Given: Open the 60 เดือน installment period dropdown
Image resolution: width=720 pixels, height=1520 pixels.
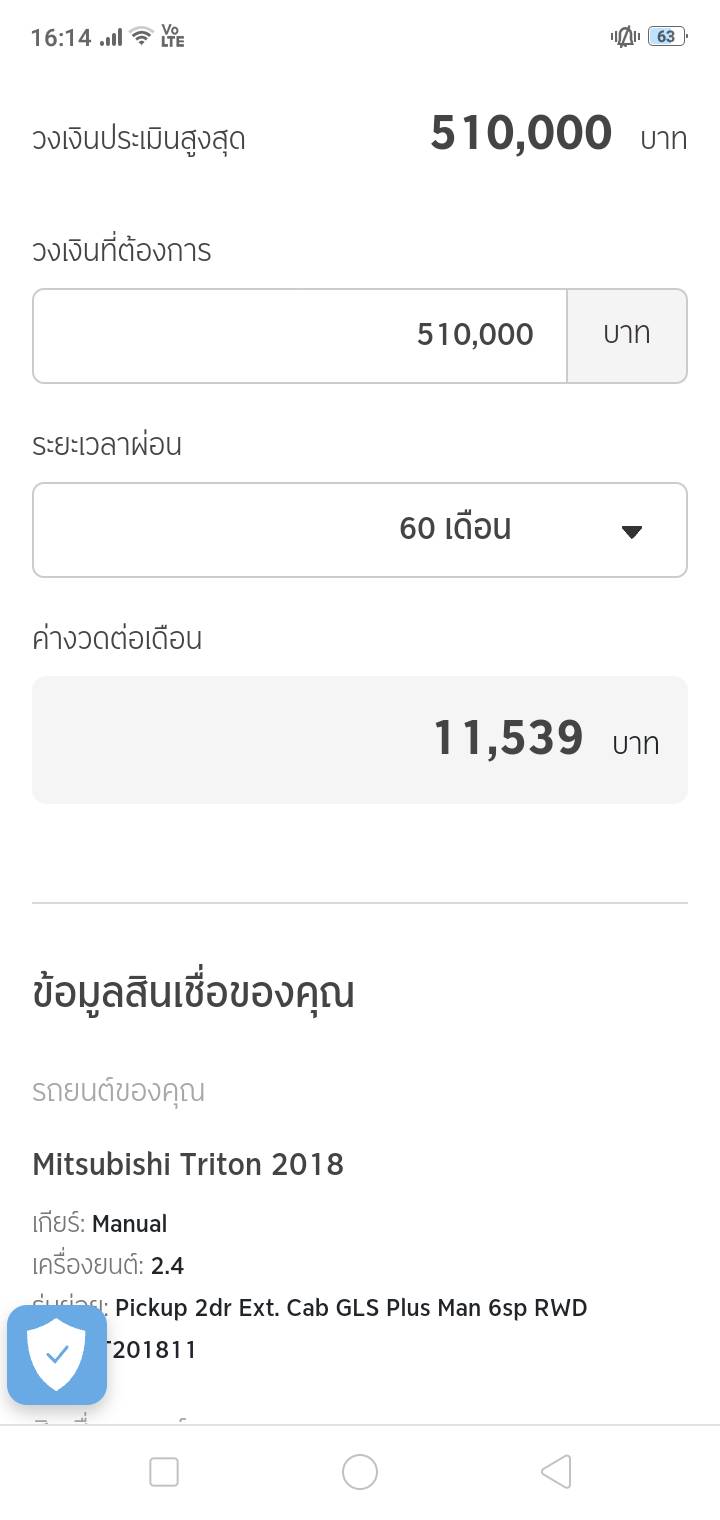Looking at the screenshot, I should click(360, 530).
